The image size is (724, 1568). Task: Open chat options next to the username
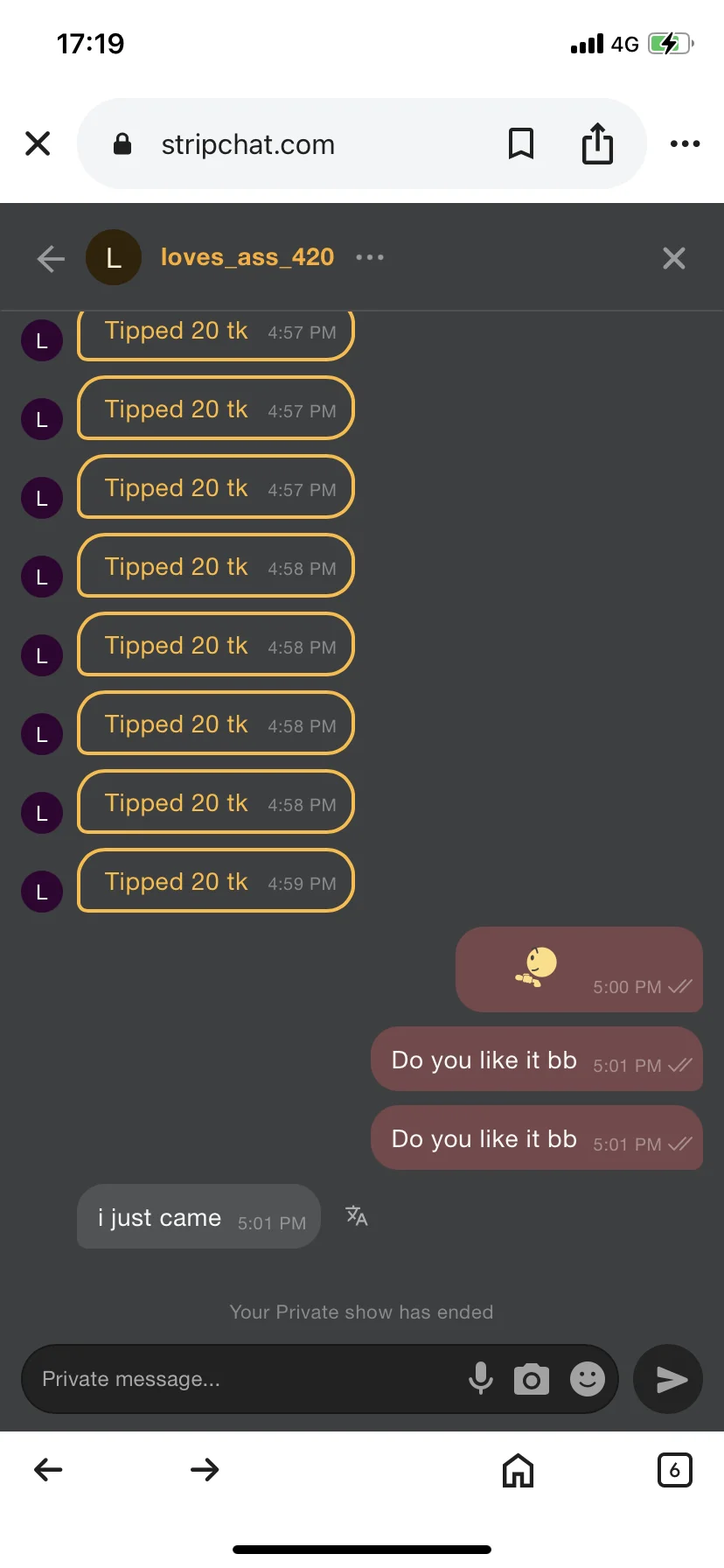click(x=370, y=257)
